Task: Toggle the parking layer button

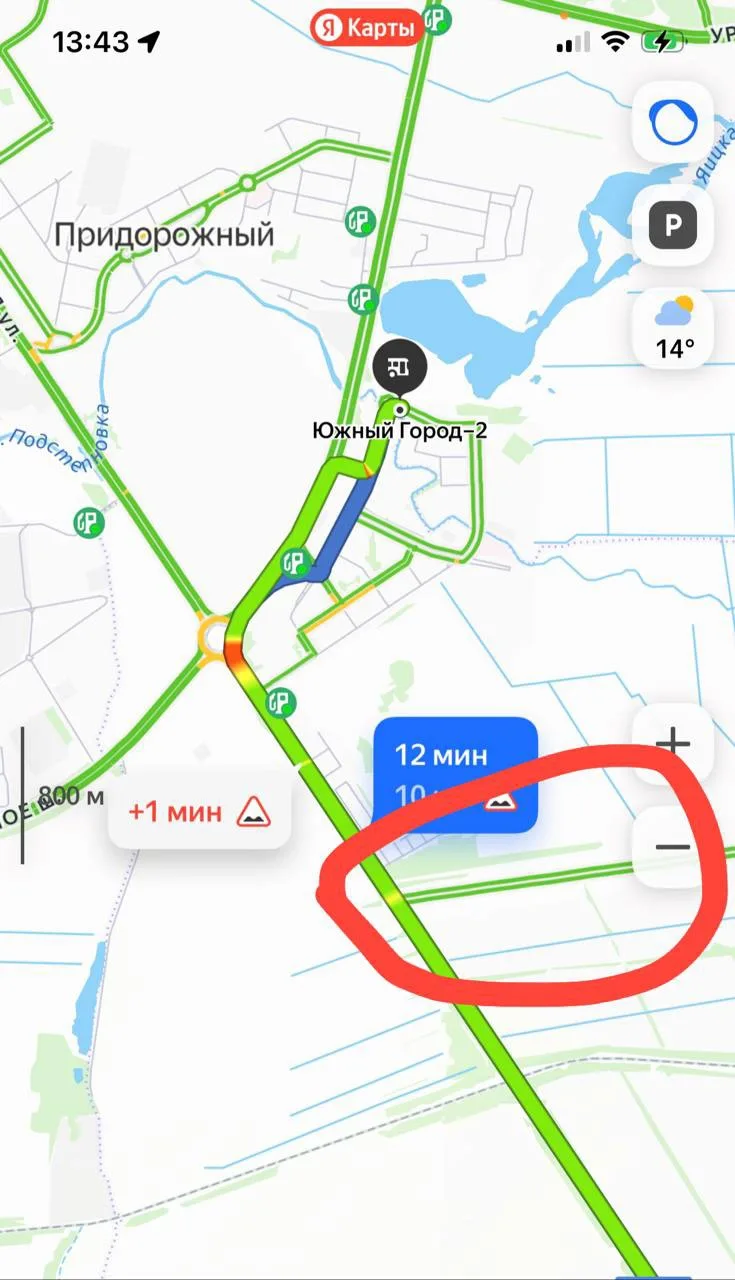Action: 673,226
